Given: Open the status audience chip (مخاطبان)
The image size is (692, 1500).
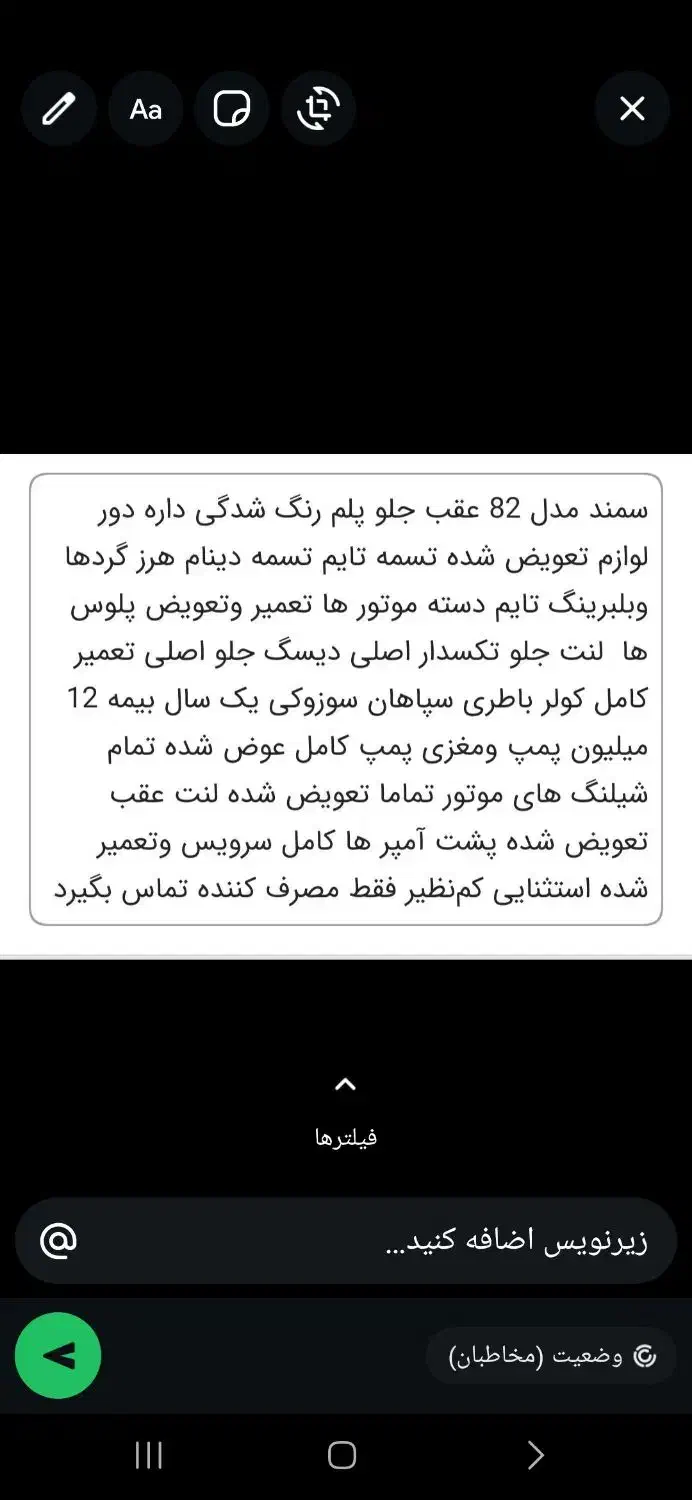Looking at the screenshot, I should pyautogui.click(x=551, y=1356).
